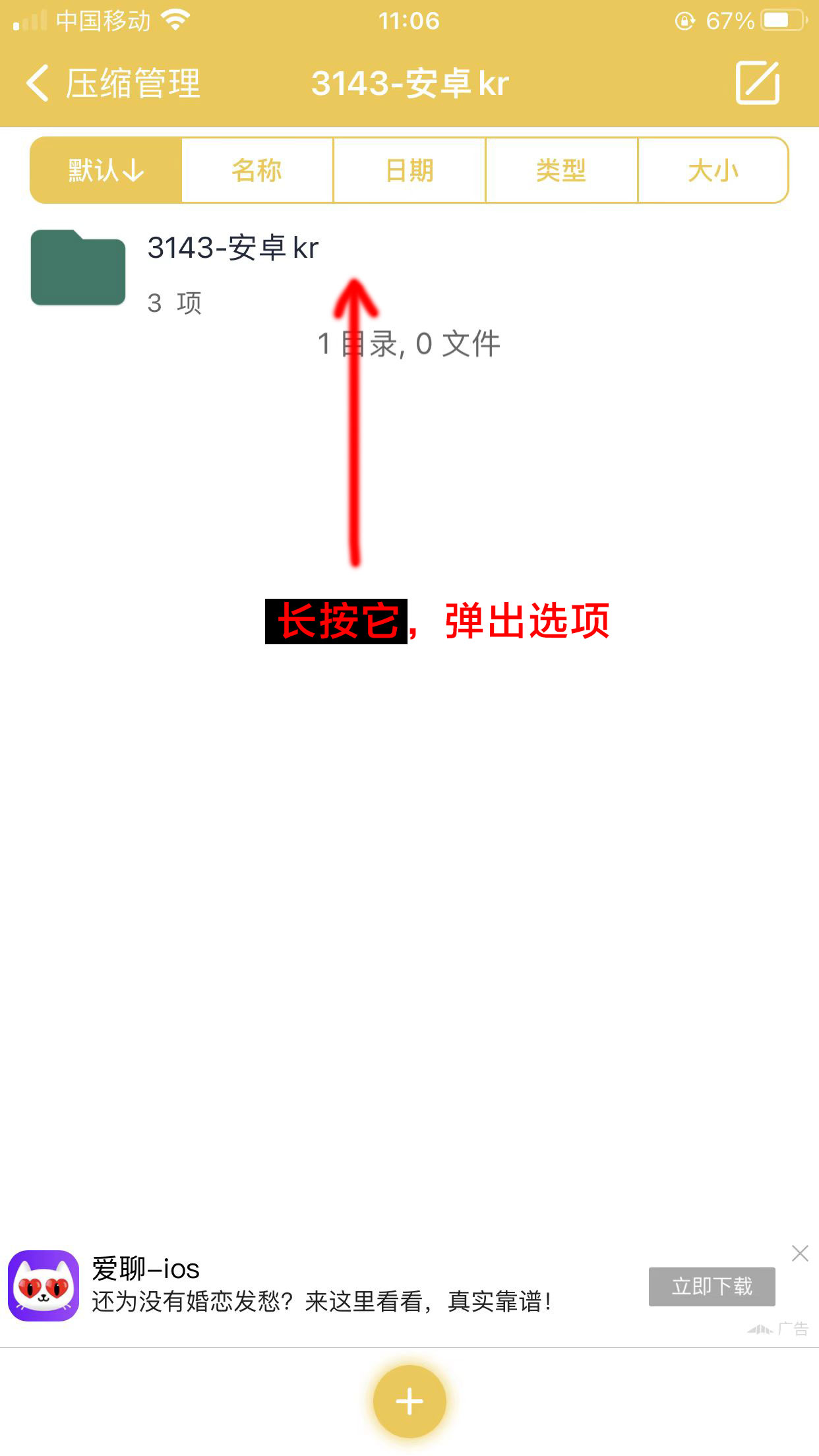The width and height of the screenshot is (819, 1456).
Task: Tap the yellow plus add button
Action: tap(409, 1401)
